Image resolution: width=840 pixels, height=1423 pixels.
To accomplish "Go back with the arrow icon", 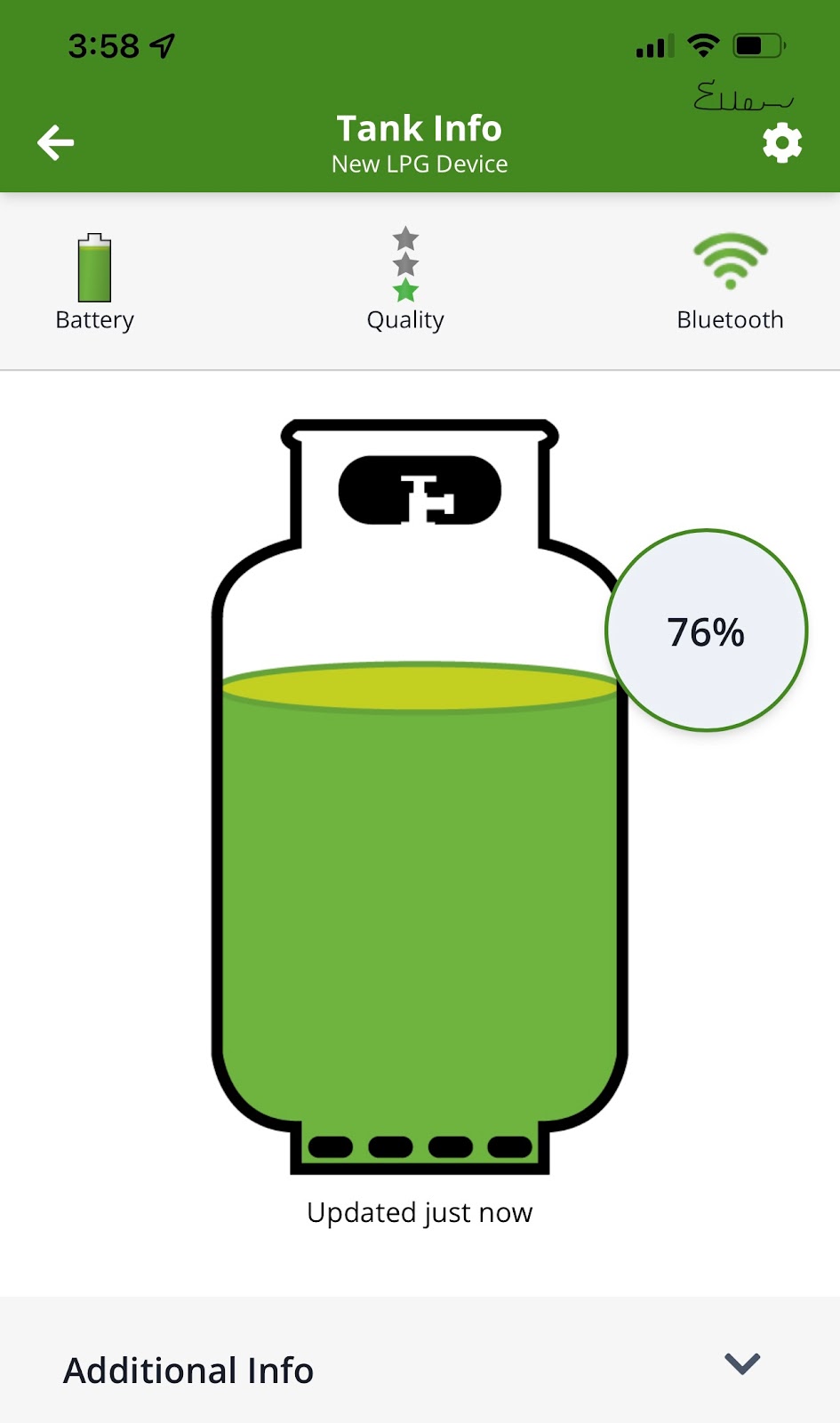I will (55, 142).
